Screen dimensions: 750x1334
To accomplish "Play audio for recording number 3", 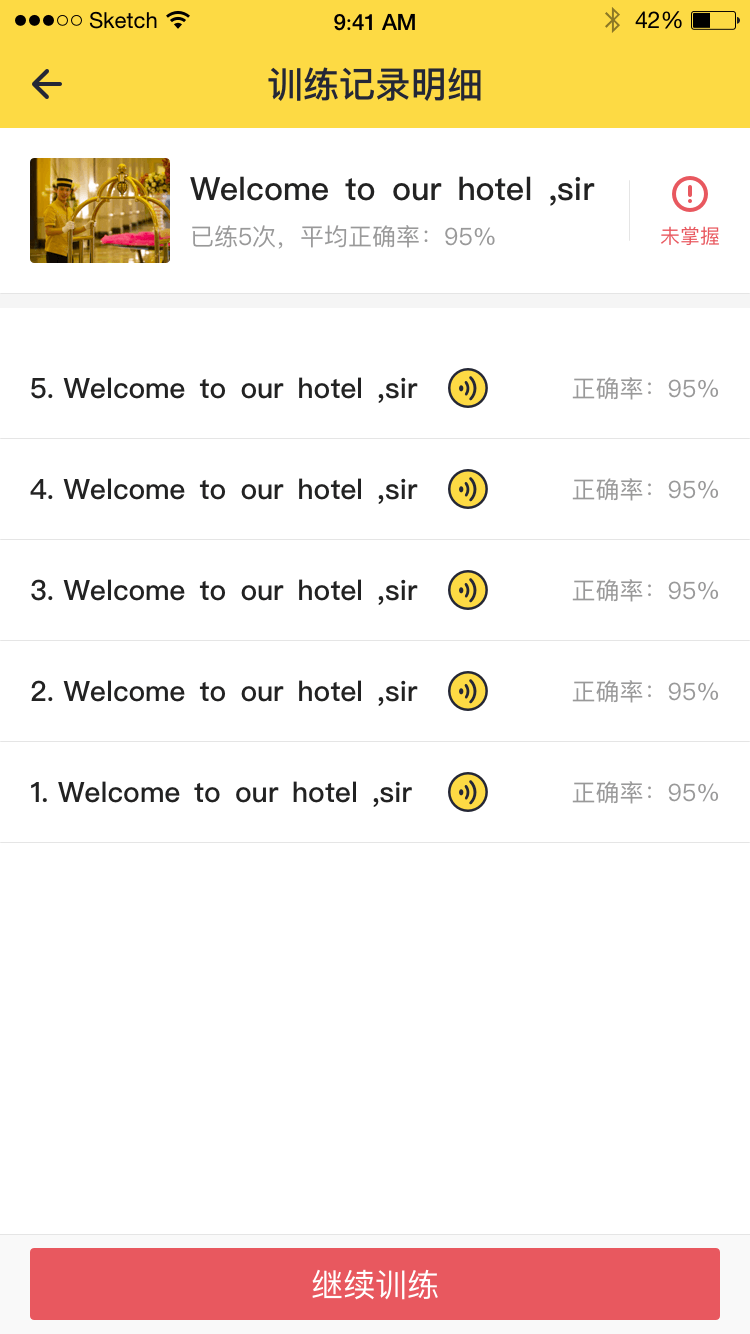I will point(467,590).
